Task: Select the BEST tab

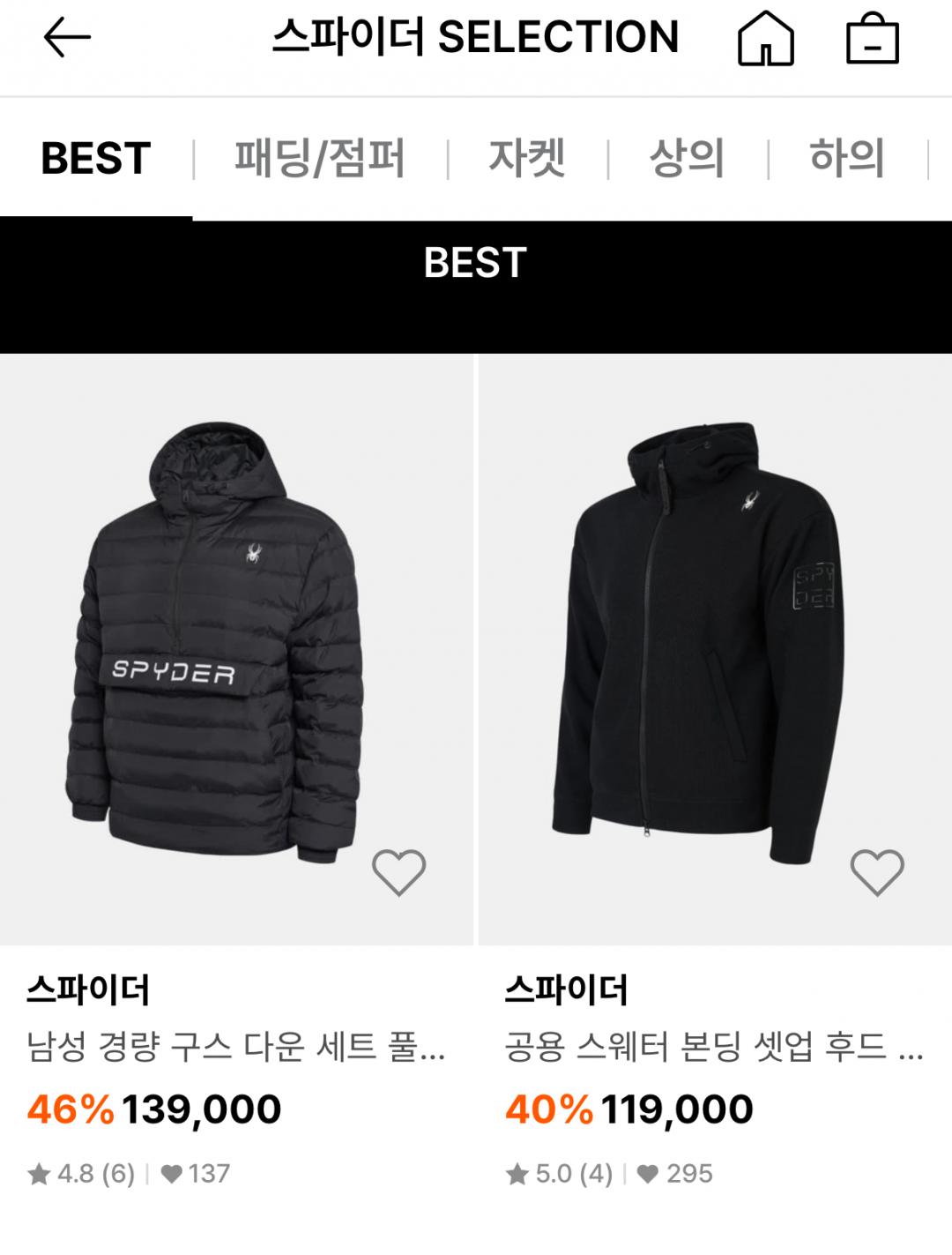Action: pyautogui.click(x=96, y=159)
